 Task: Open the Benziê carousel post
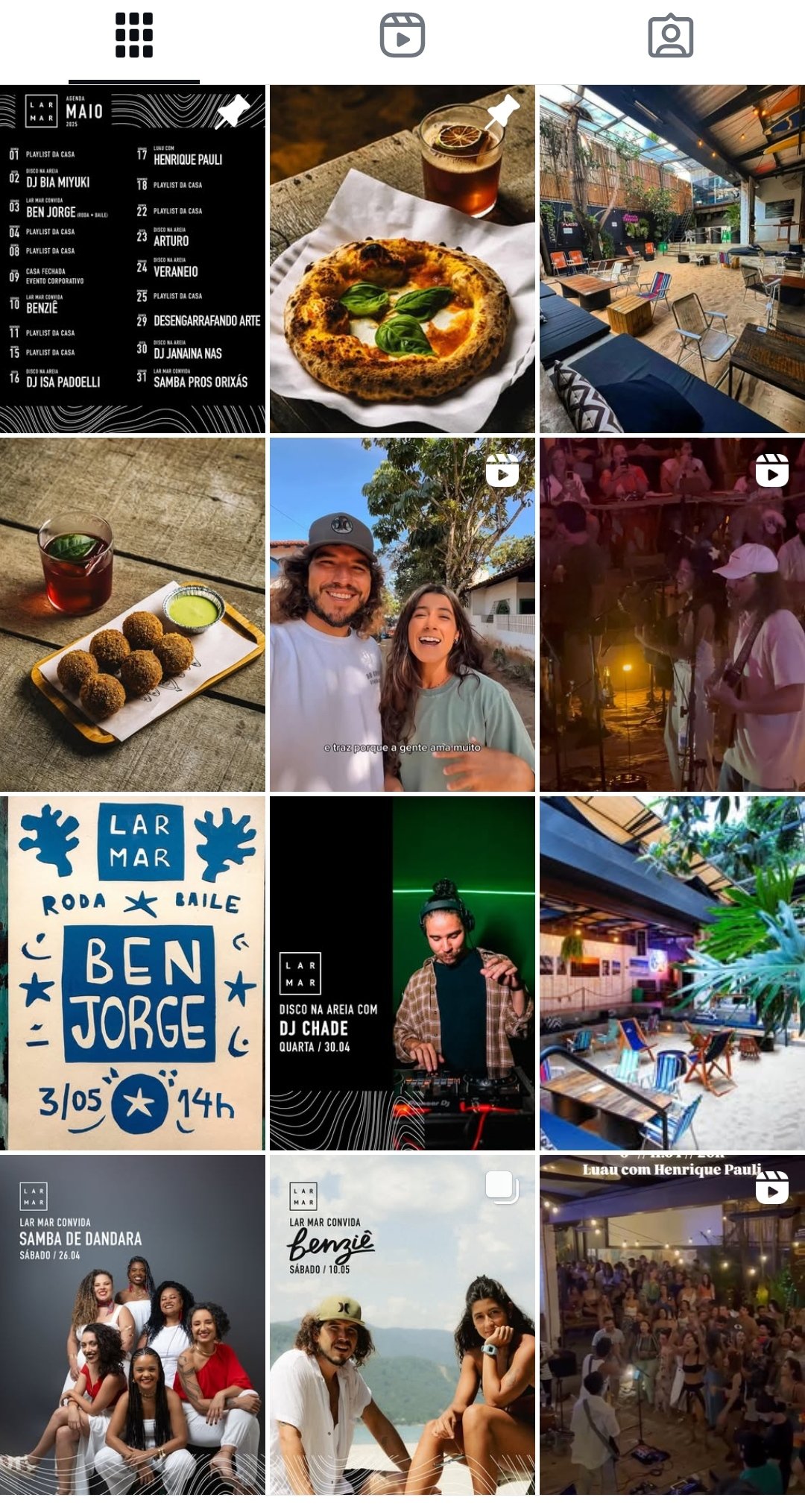point(402,1325)
